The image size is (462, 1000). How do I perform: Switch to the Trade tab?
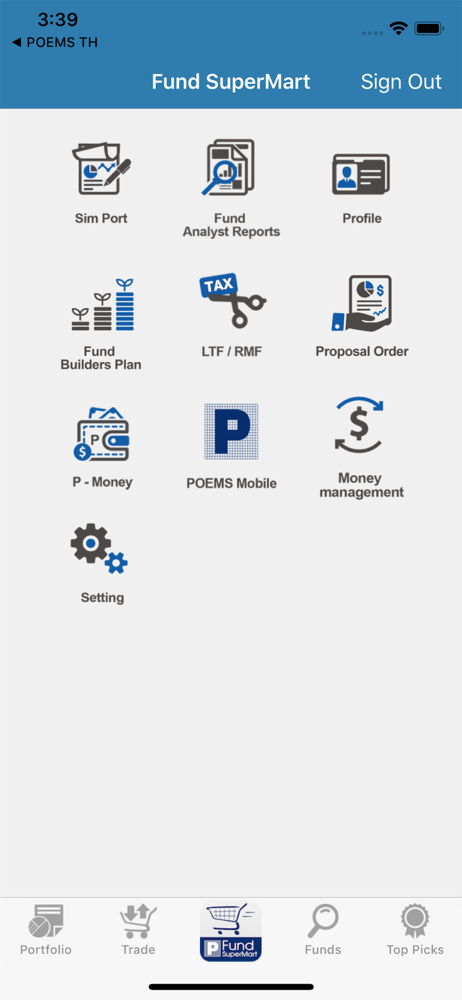click(x=138, y=930)
